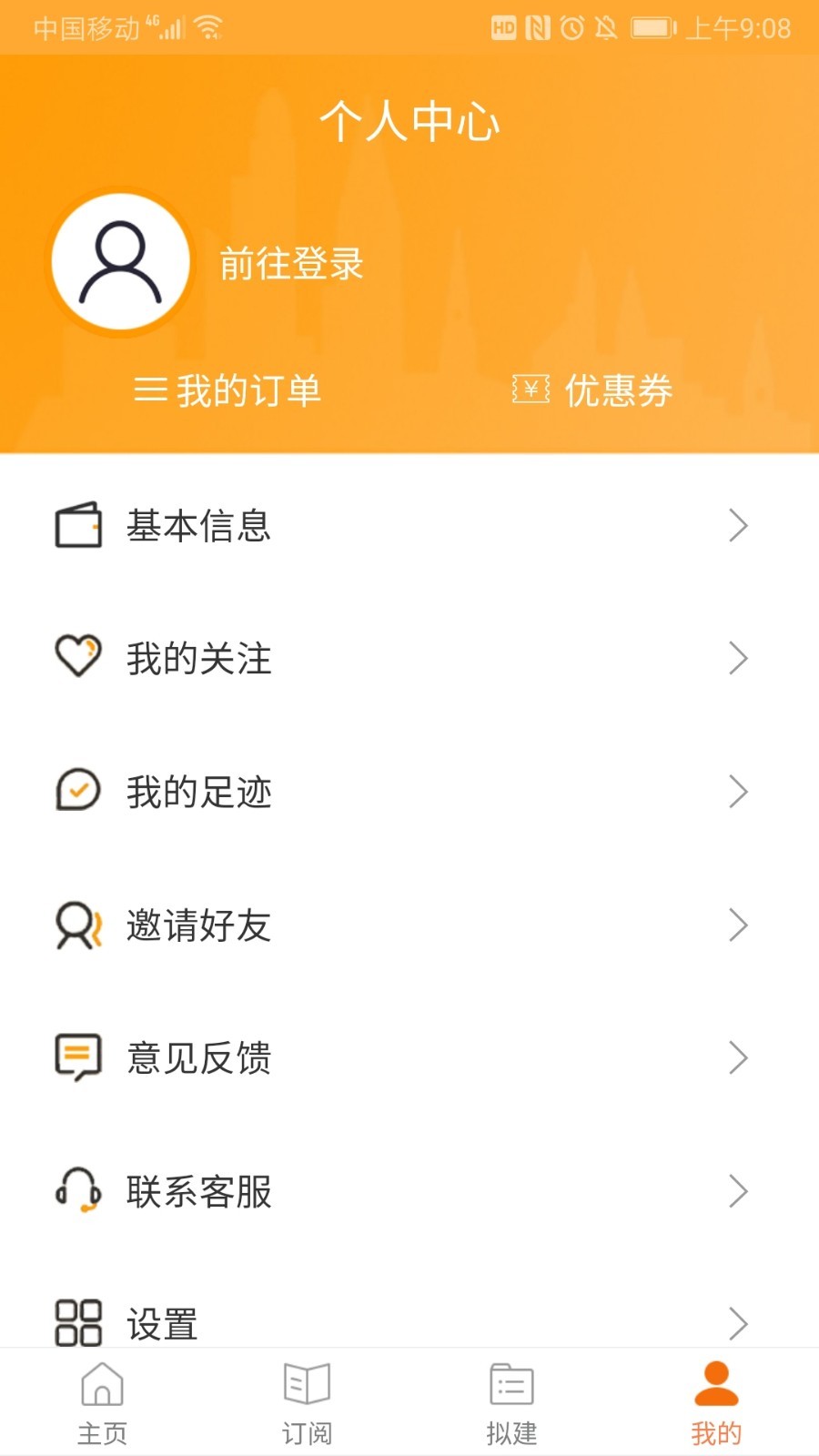Expand 基本信息 via its chevron
Image resolution: width=819 pixels, height=1456 pixels.
tap(737, 525)
